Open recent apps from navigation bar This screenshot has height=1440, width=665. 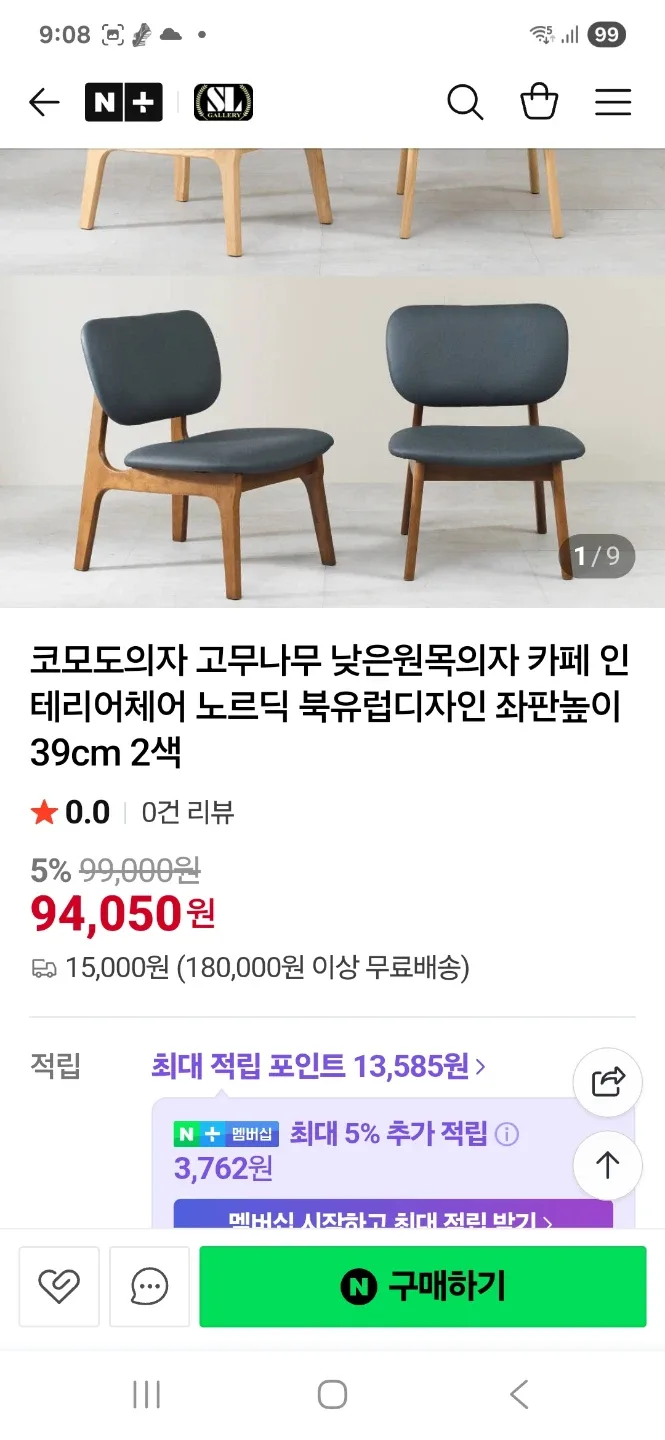tap(147, 1394)
